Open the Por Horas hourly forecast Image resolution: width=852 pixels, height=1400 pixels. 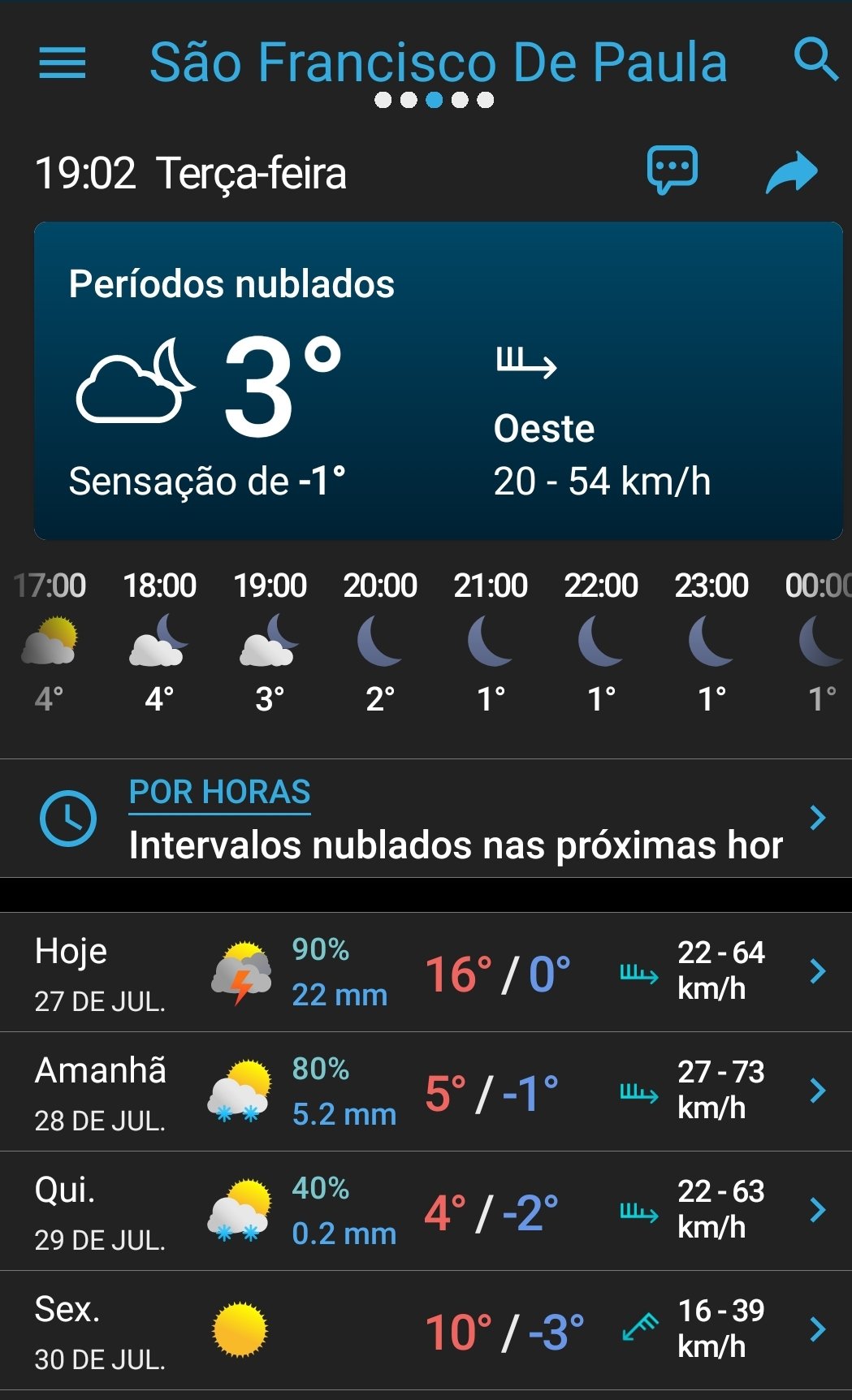(x=426, y=819)
